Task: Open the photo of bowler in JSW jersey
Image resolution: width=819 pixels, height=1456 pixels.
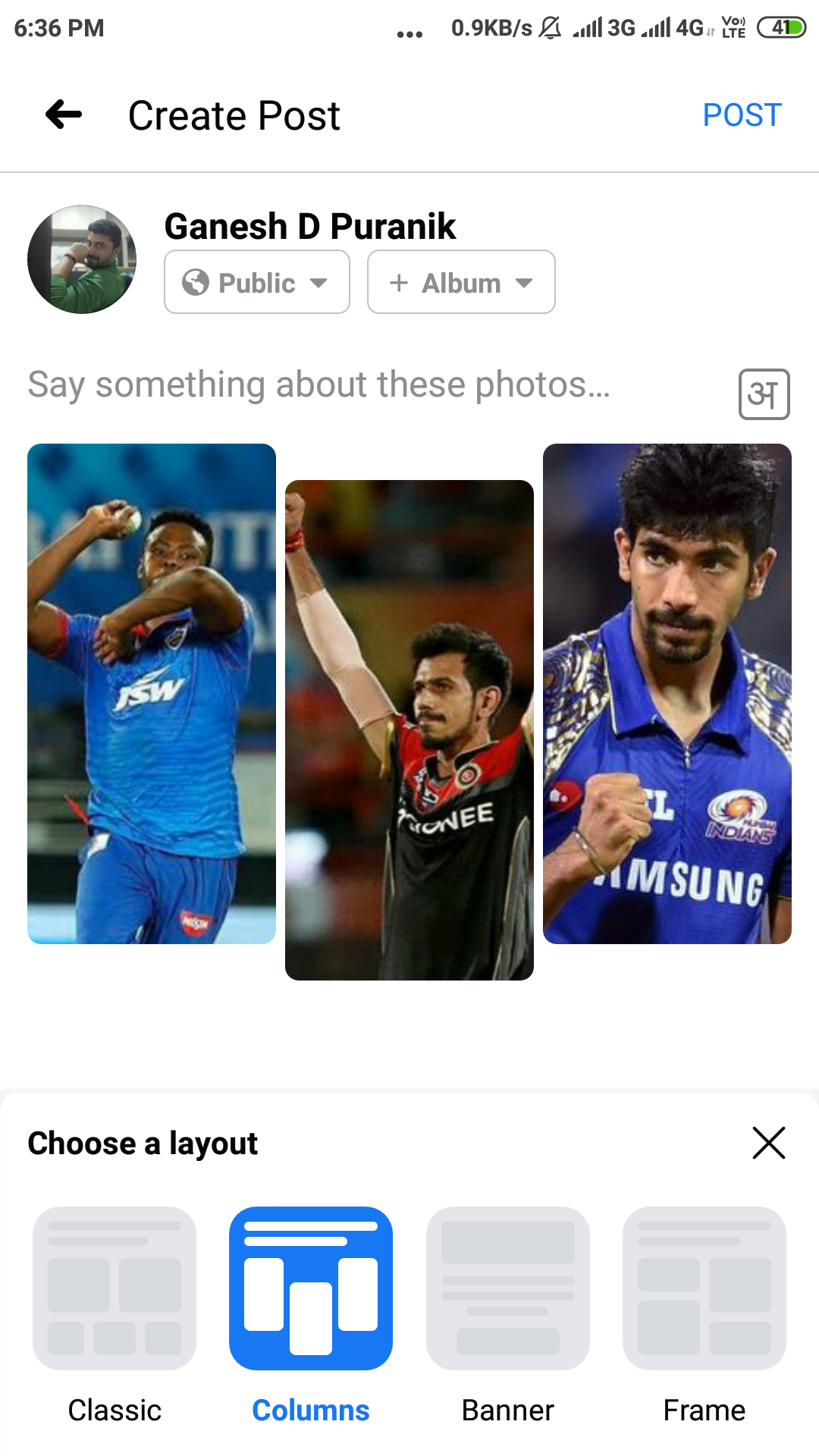Action: (x=152, y=694)
